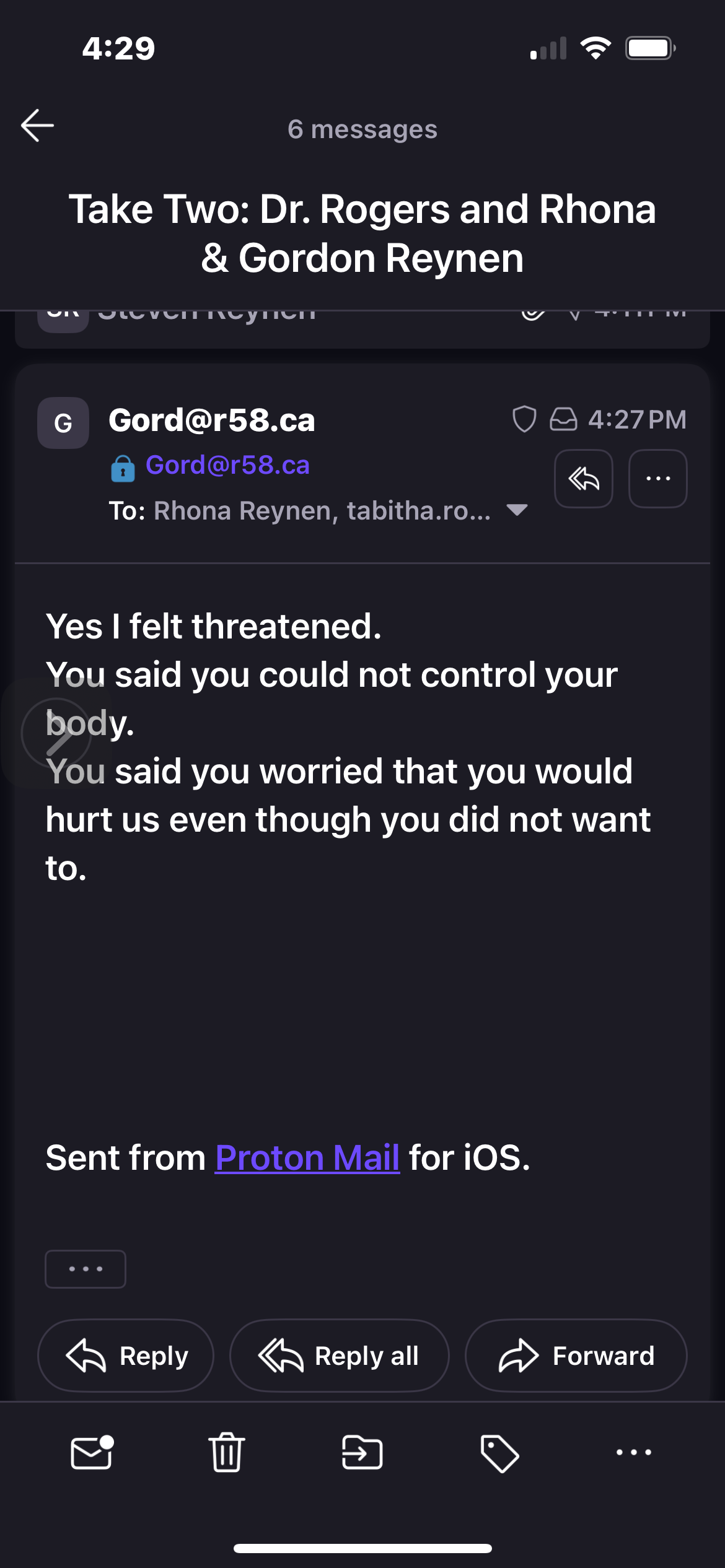Apply a label to conversation

click(499, 1452)
